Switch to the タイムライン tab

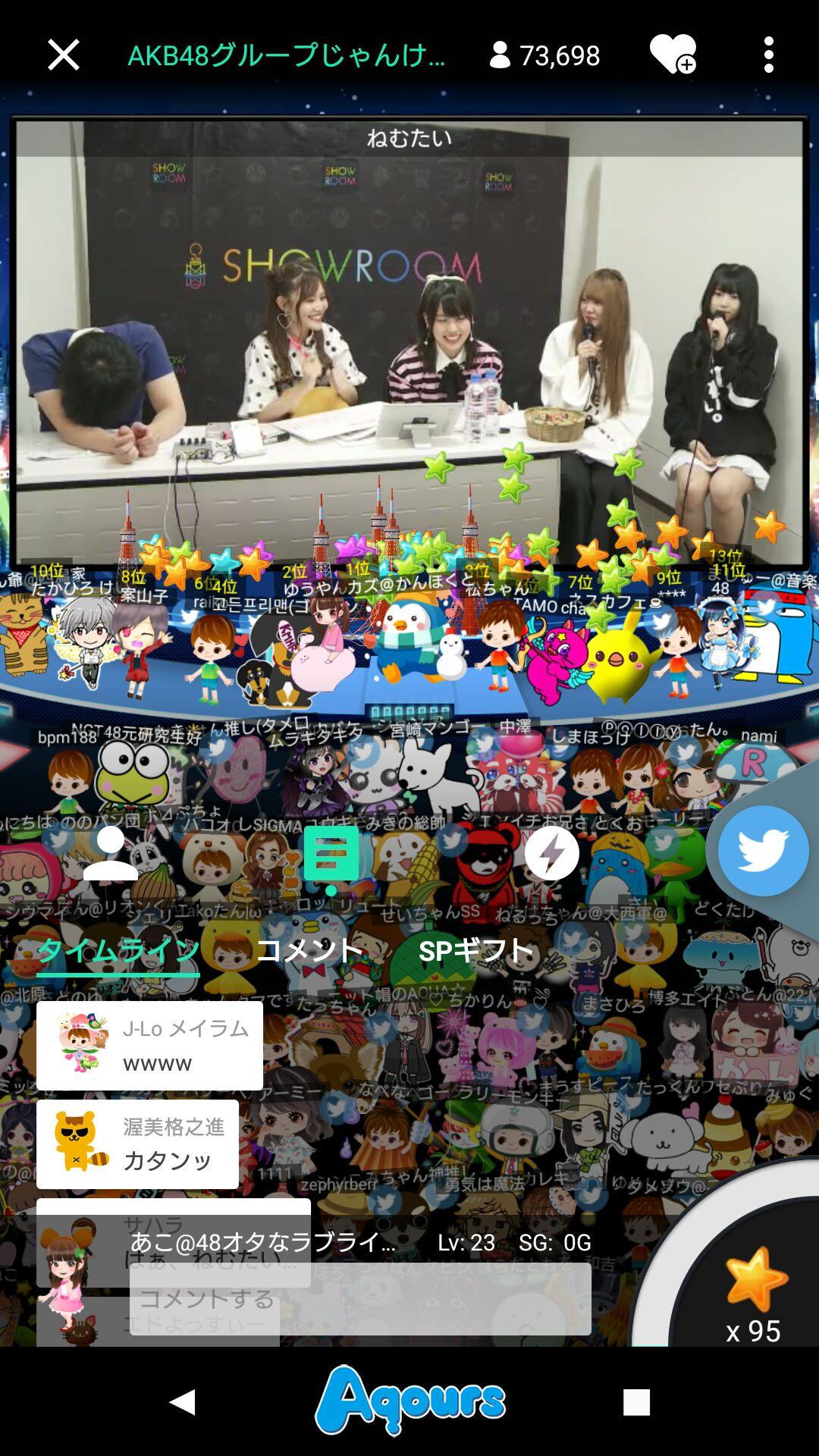pos(118,950)
